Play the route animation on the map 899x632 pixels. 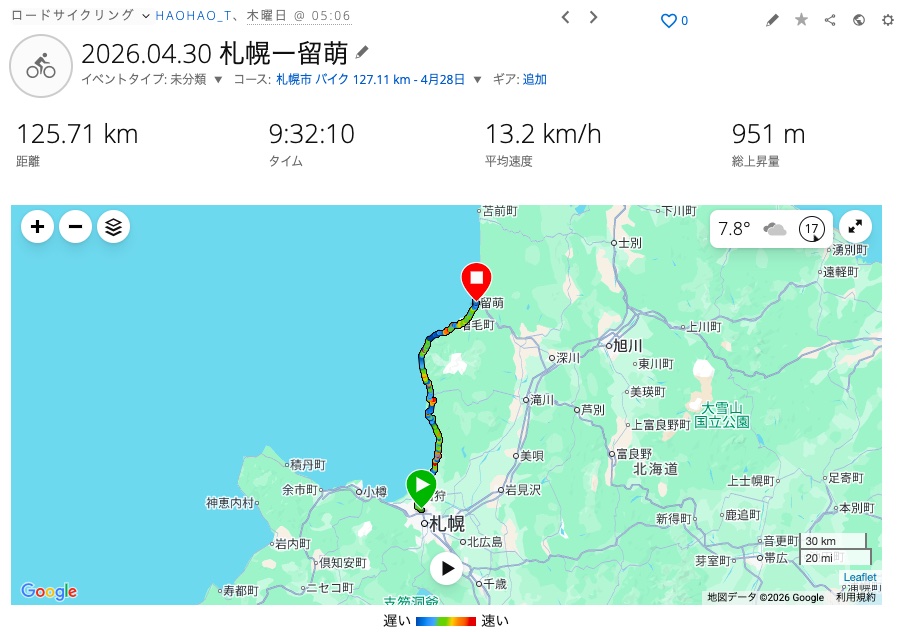(x=447, y=568)
